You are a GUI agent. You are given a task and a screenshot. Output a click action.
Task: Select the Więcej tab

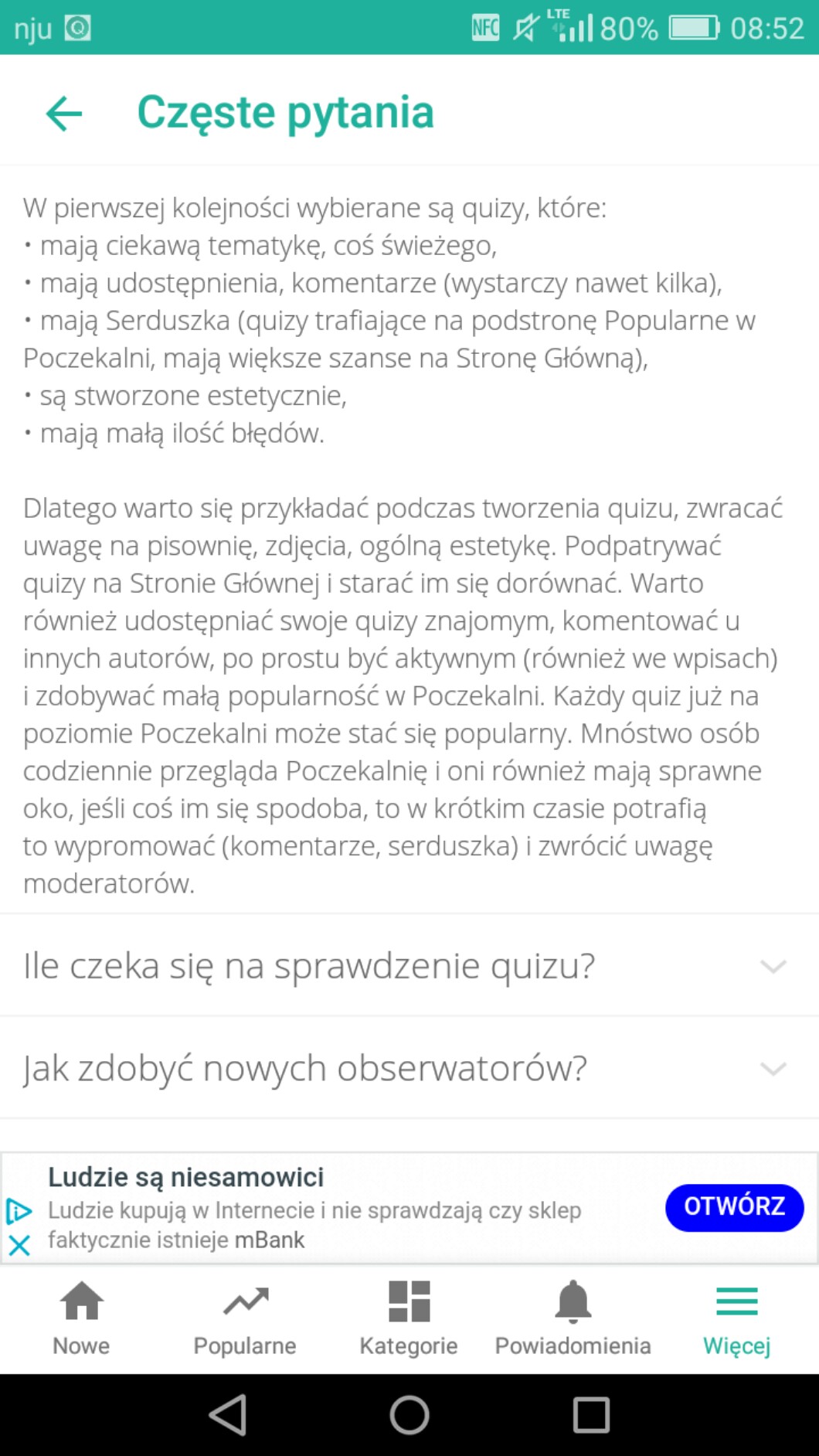(736, 1318)
